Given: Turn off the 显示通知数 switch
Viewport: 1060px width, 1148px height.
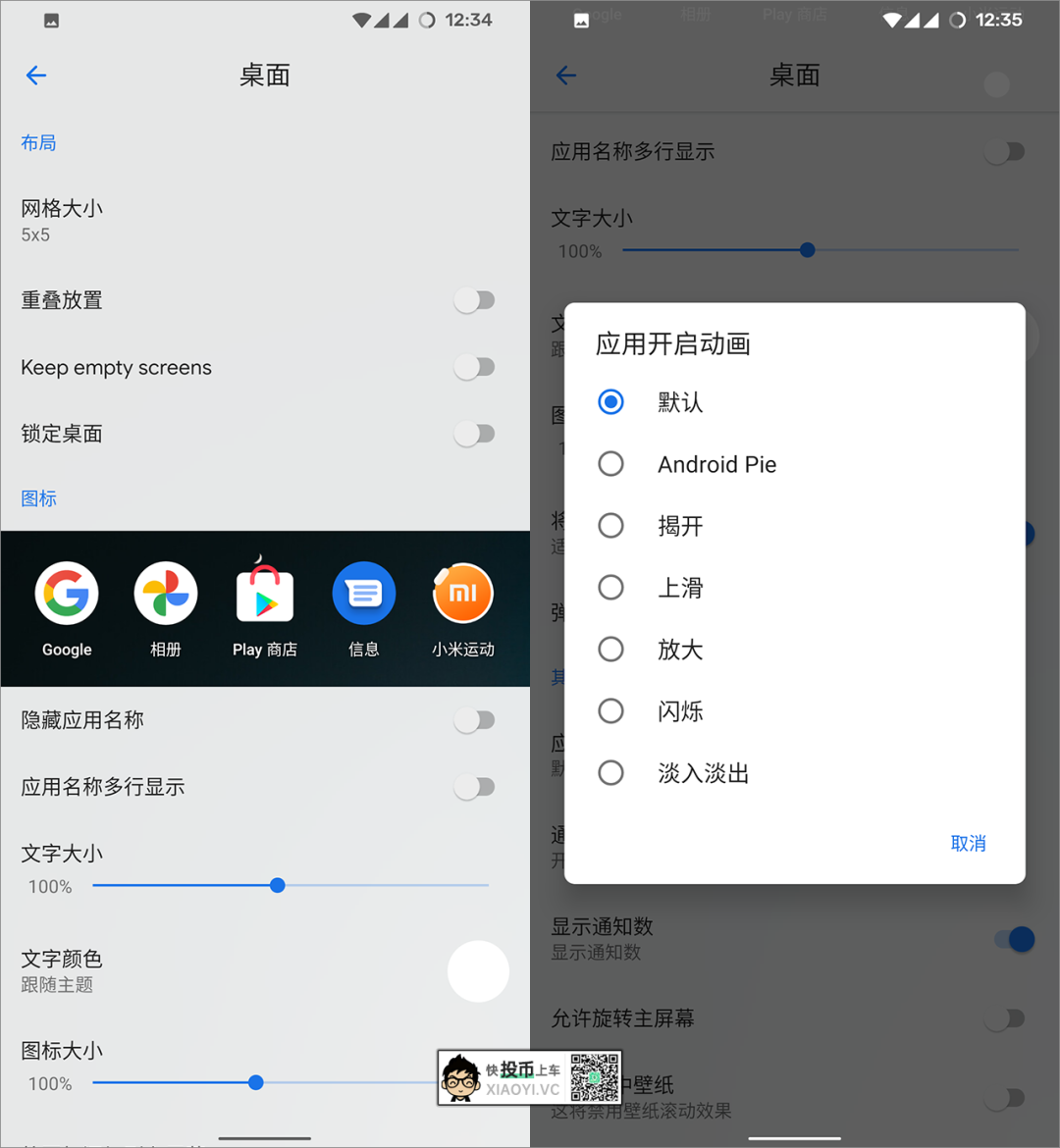Looking at the screenshot, I should (x=1013, y=939).
